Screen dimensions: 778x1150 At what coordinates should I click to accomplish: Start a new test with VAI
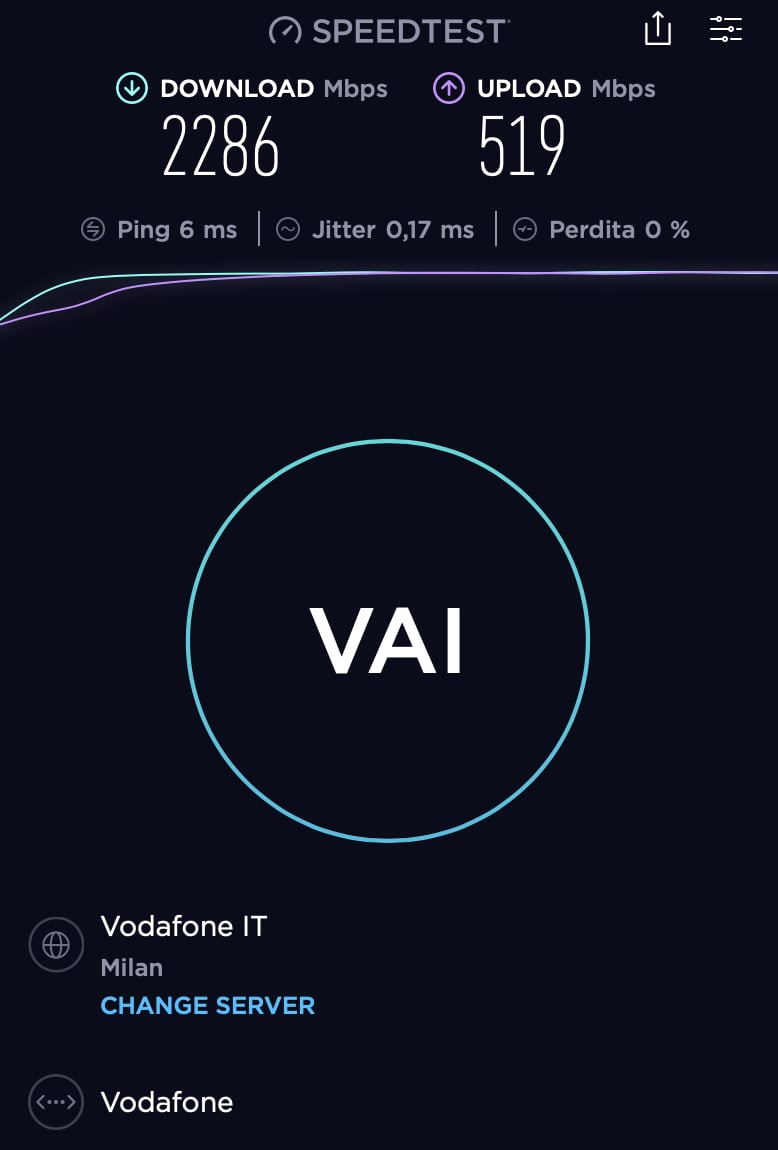[x=388, y=640]
